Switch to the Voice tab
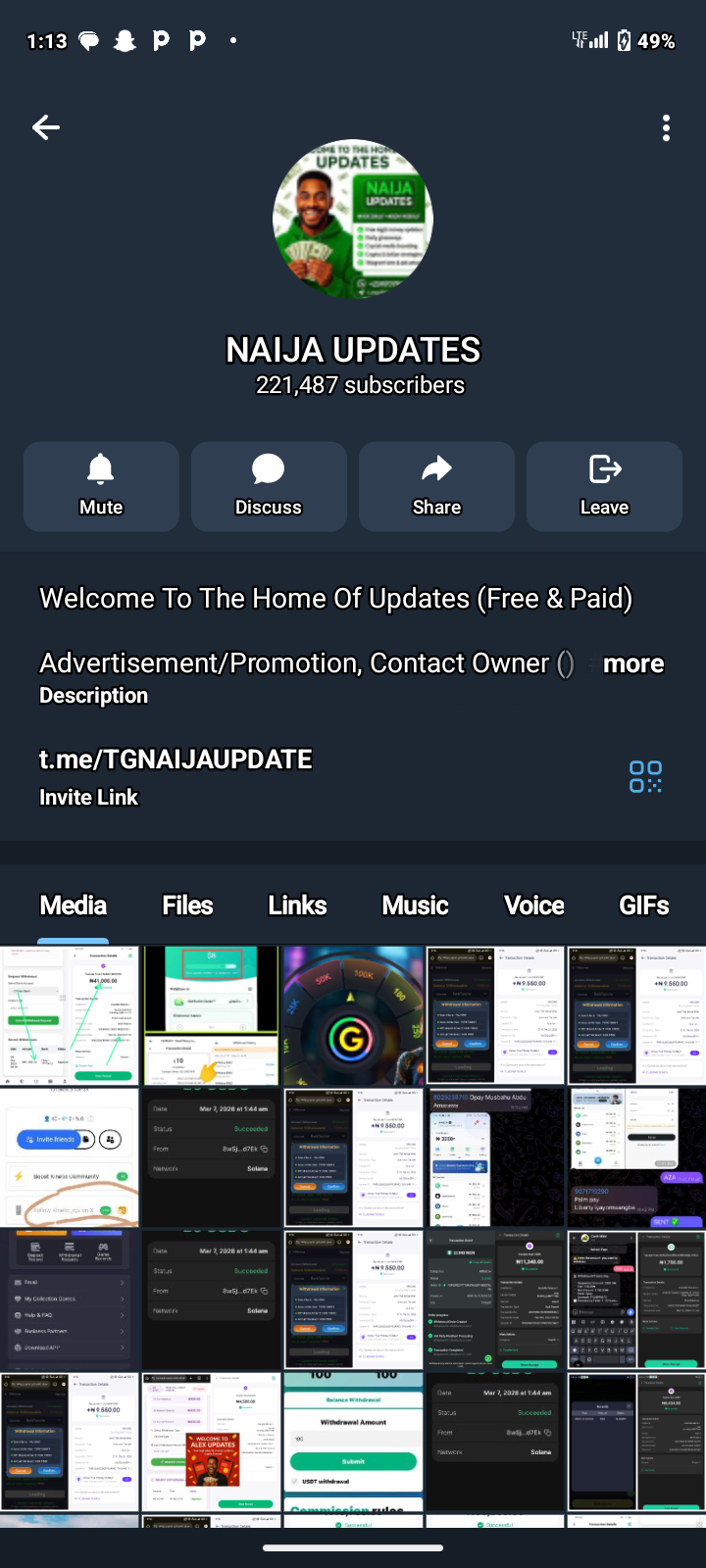The height and width of the screenshot is (1568, 706). (534, 906)
